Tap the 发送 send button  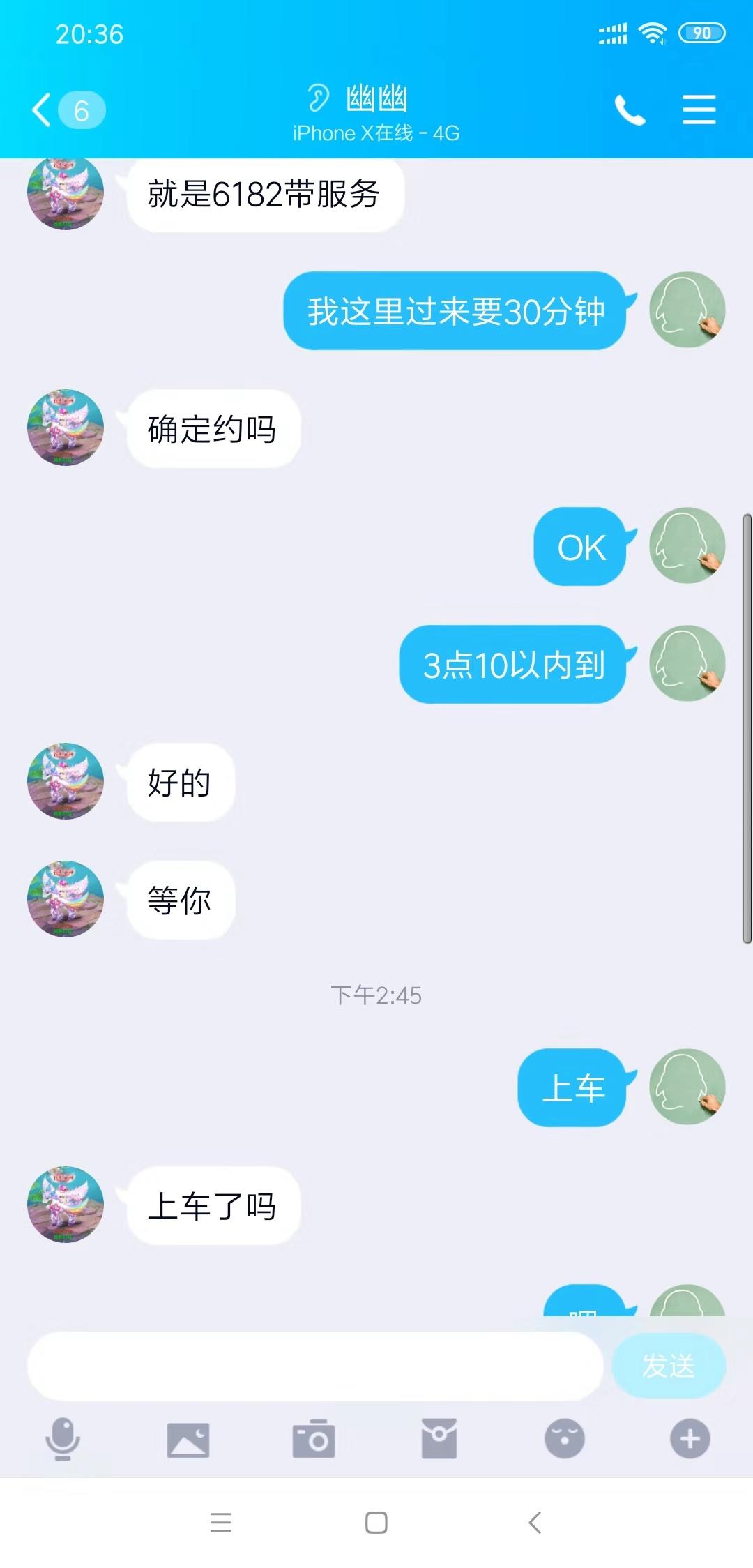click(668, 1366)
